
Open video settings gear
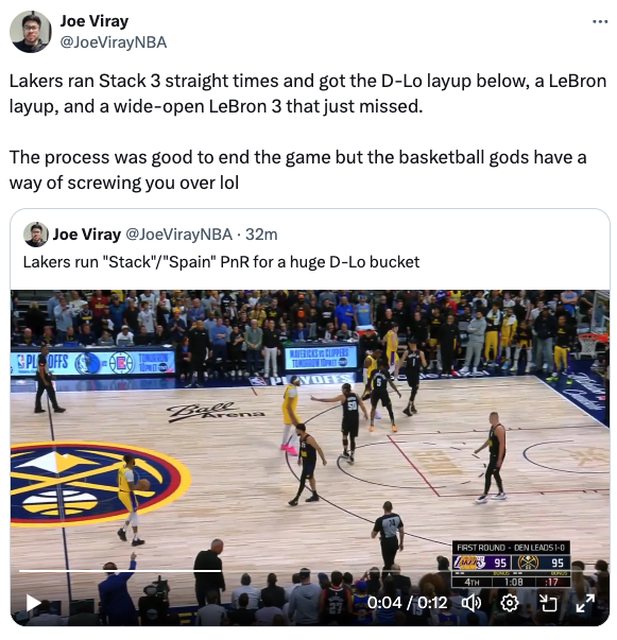(x=509, y=603)
